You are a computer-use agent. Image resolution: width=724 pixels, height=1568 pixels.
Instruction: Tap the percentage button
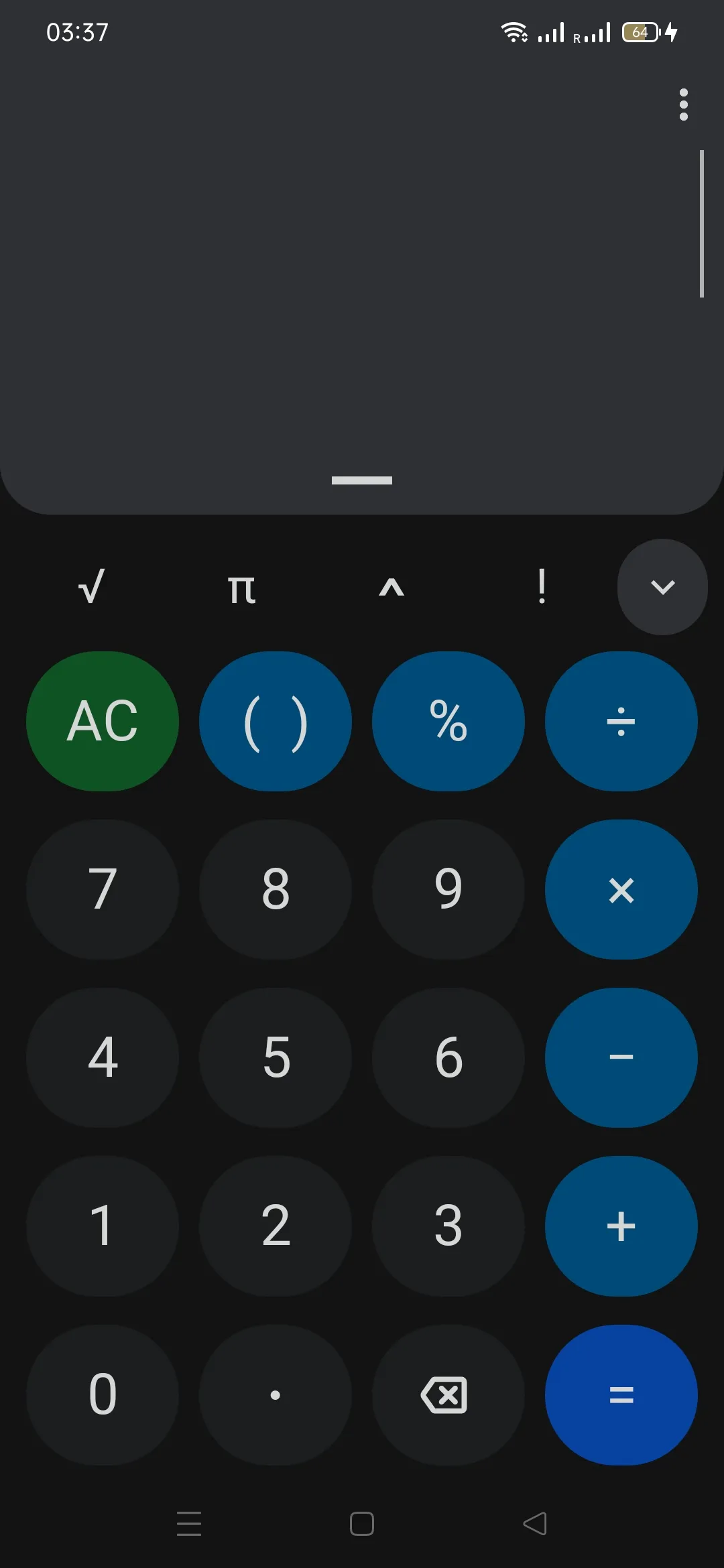[448, 721]
